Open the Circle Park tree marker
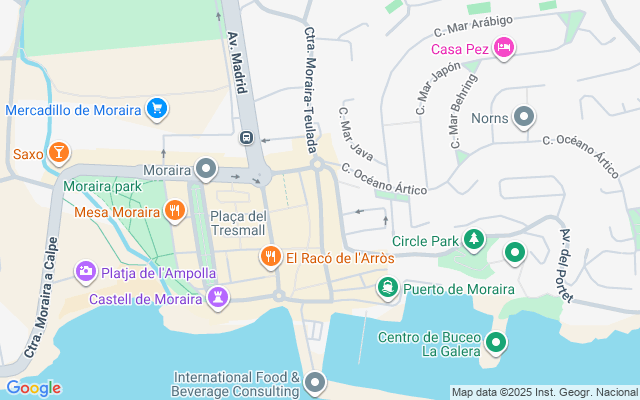The width and height of the screenshot is (640, 400). pyautogui.click(x=474, y=240)
